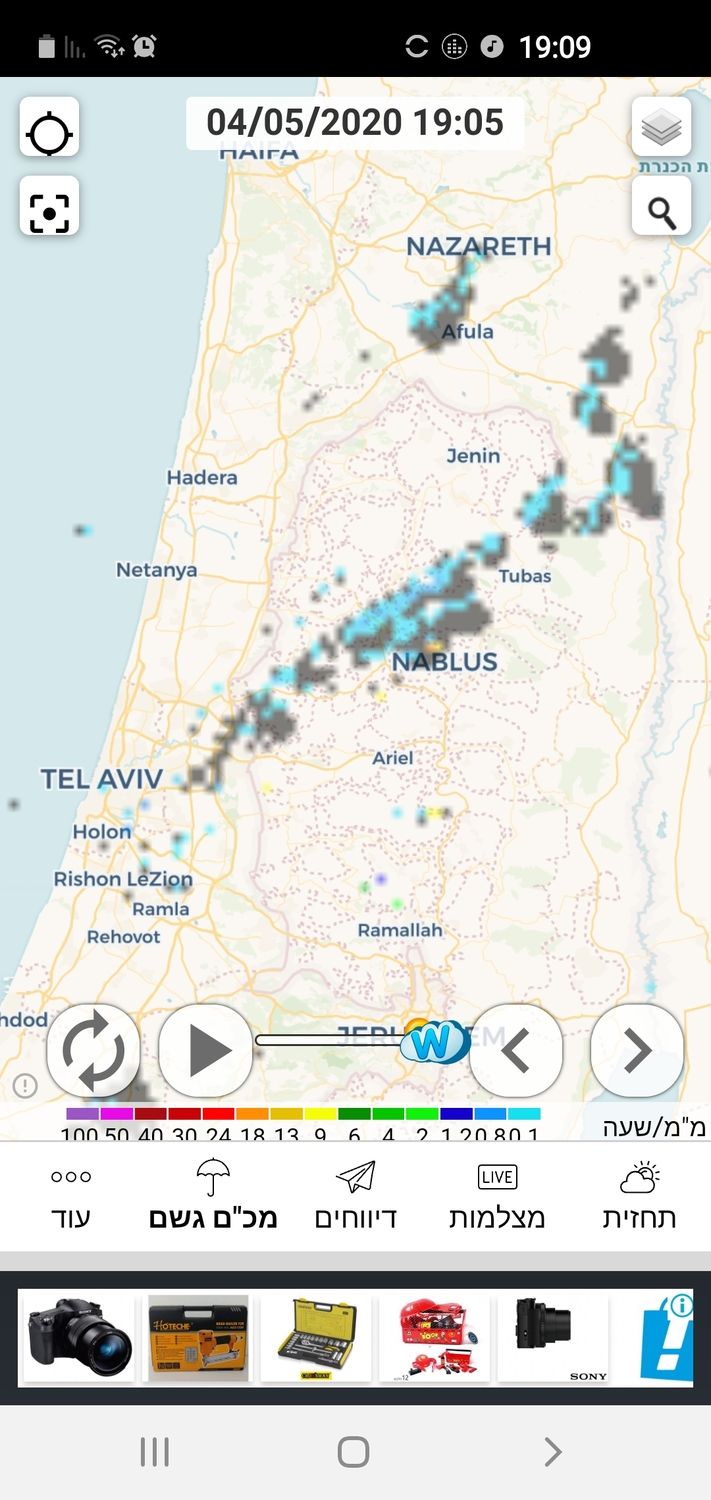Open the map attribution info icon

point(25,1085)
